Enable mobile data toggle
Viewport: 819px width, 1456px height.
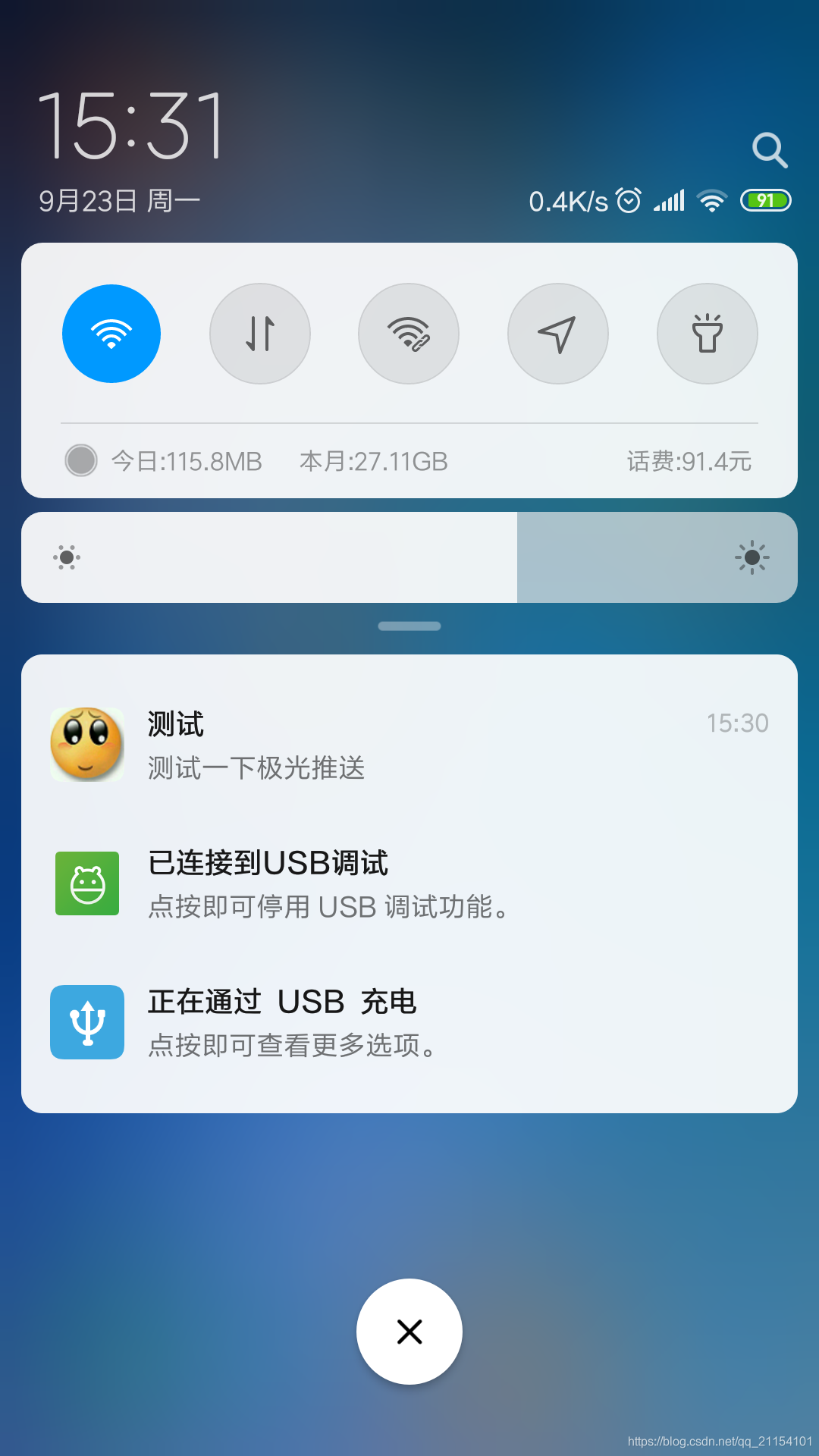pos(260,334)
